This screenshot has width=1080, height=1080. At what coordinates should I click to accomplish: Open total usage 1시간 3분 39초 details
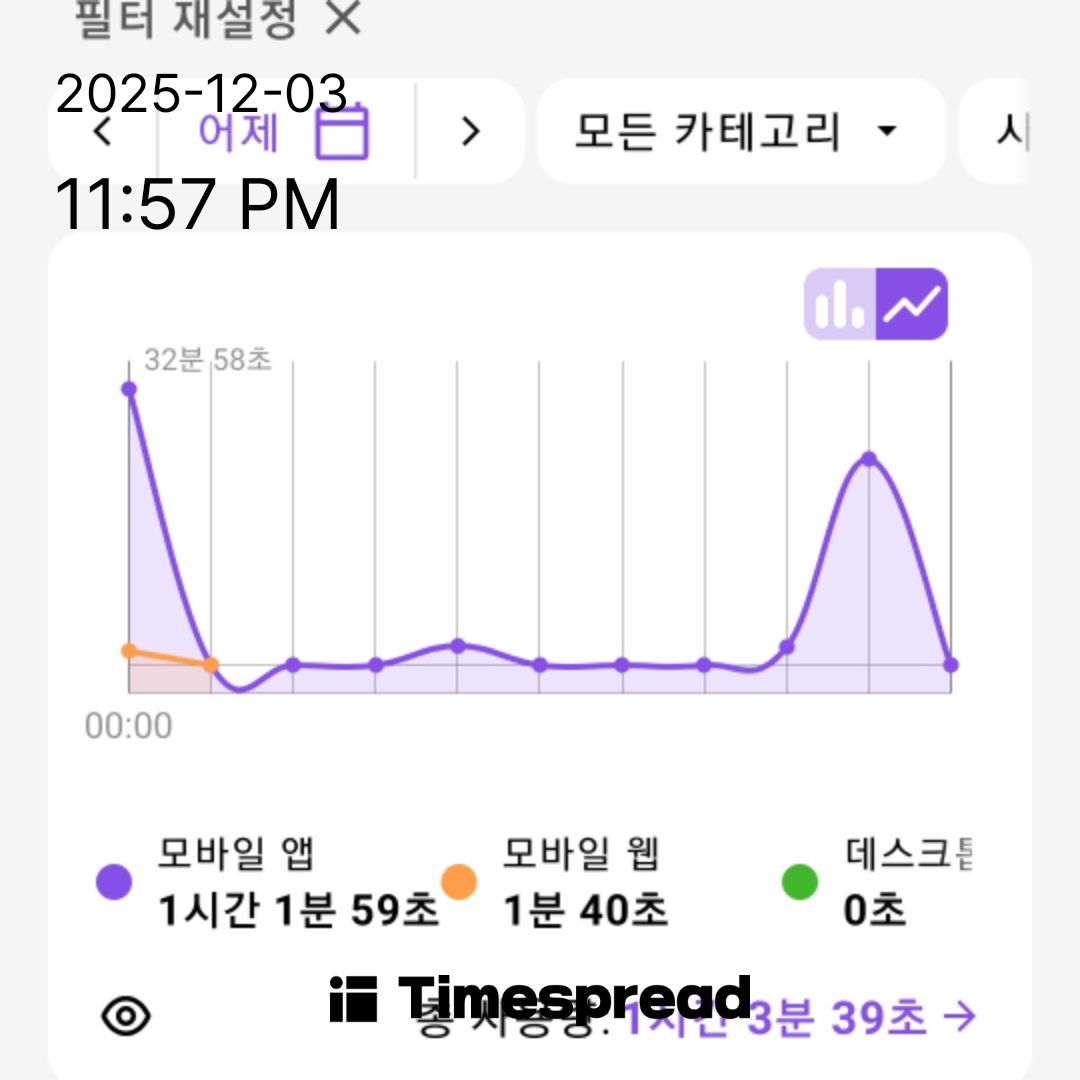800,1018
